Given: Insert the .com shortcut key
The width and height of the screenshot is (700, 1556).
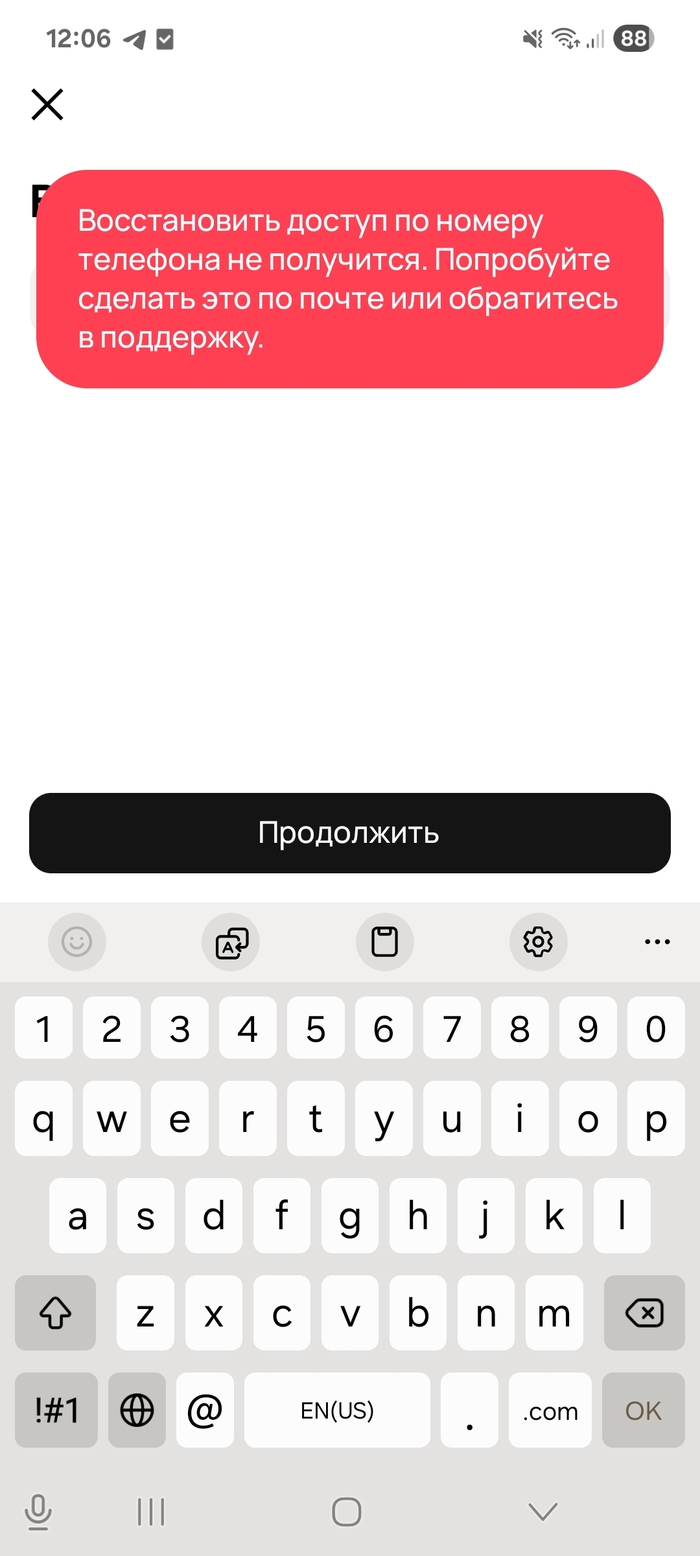Looking at the screenshot, I should pyautogui.click(x=550, y=1410).
